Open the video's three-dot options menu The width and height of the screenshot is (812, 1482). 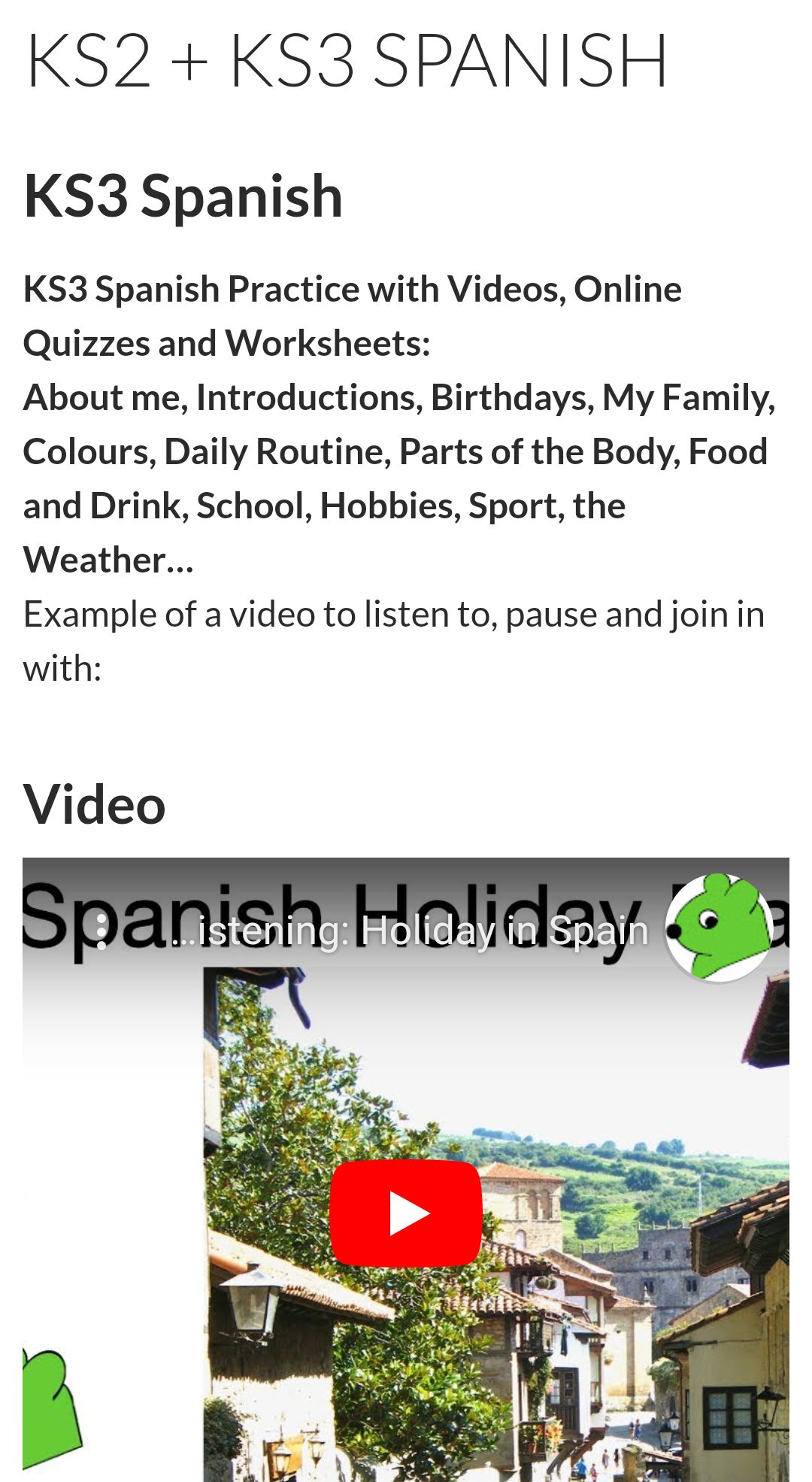102,931
